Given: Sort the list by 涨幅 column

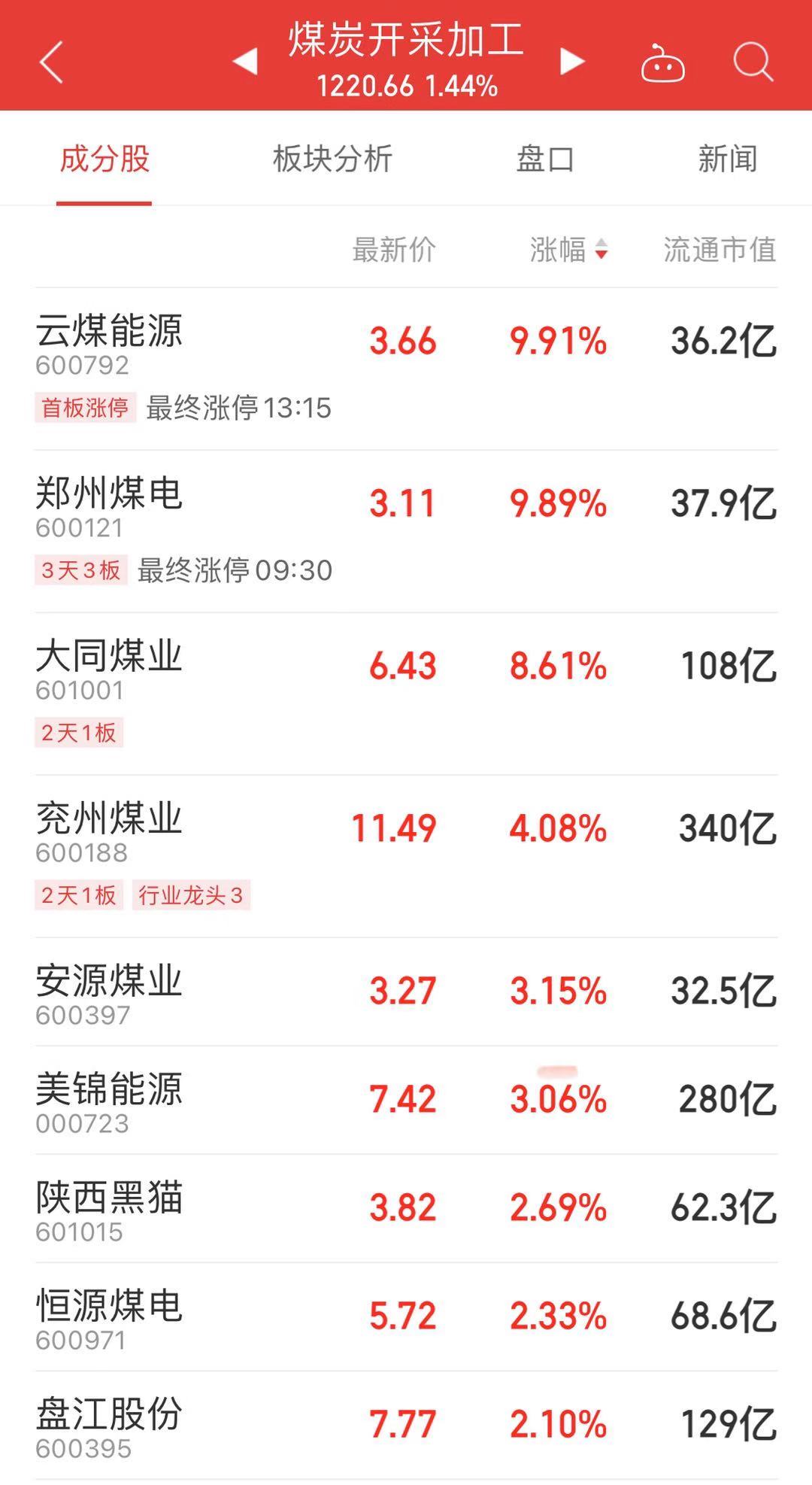Looking at the screenshot, I should 568,249.
